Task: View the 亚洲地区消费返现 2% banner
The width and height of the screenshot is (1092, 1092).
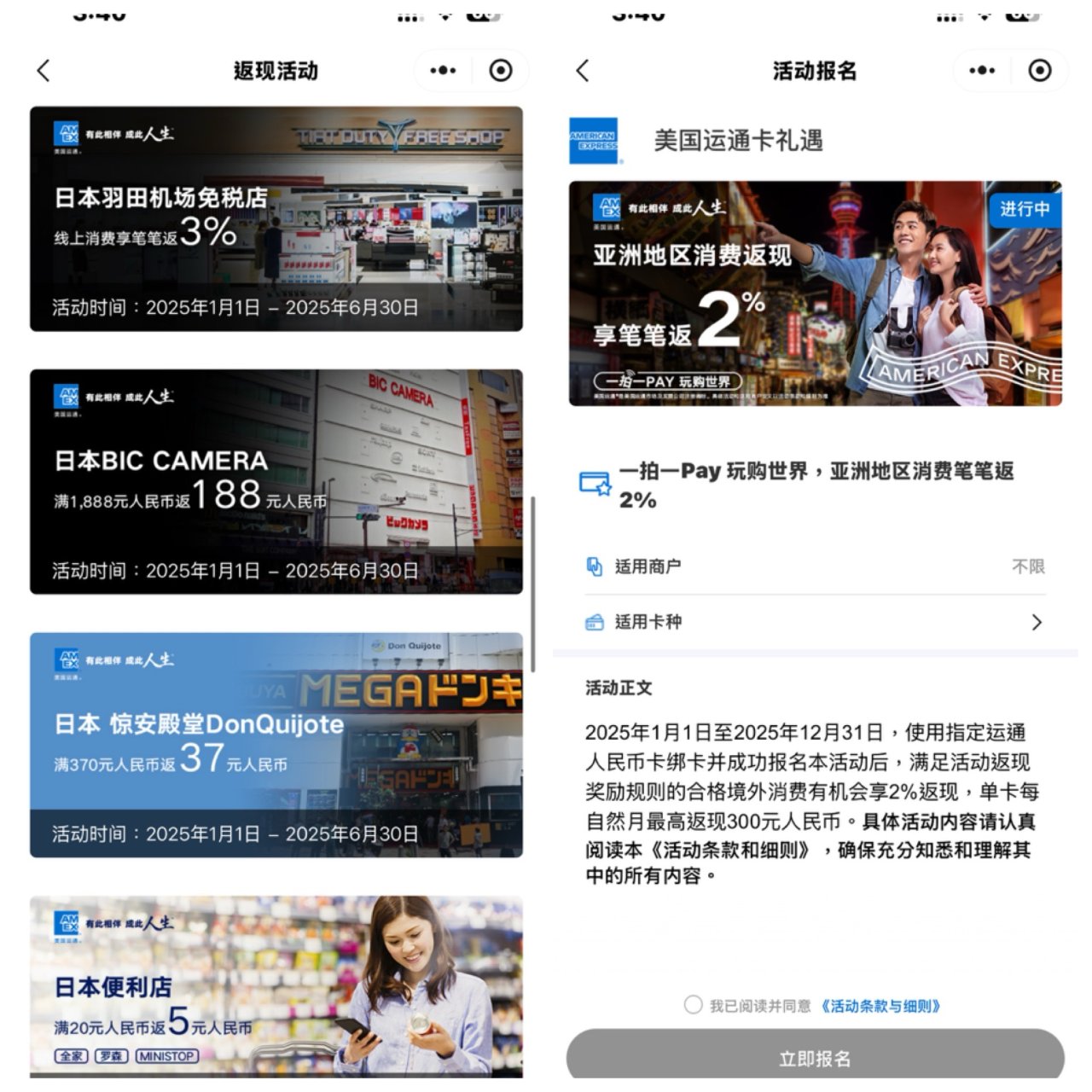Action: (815, 293)
